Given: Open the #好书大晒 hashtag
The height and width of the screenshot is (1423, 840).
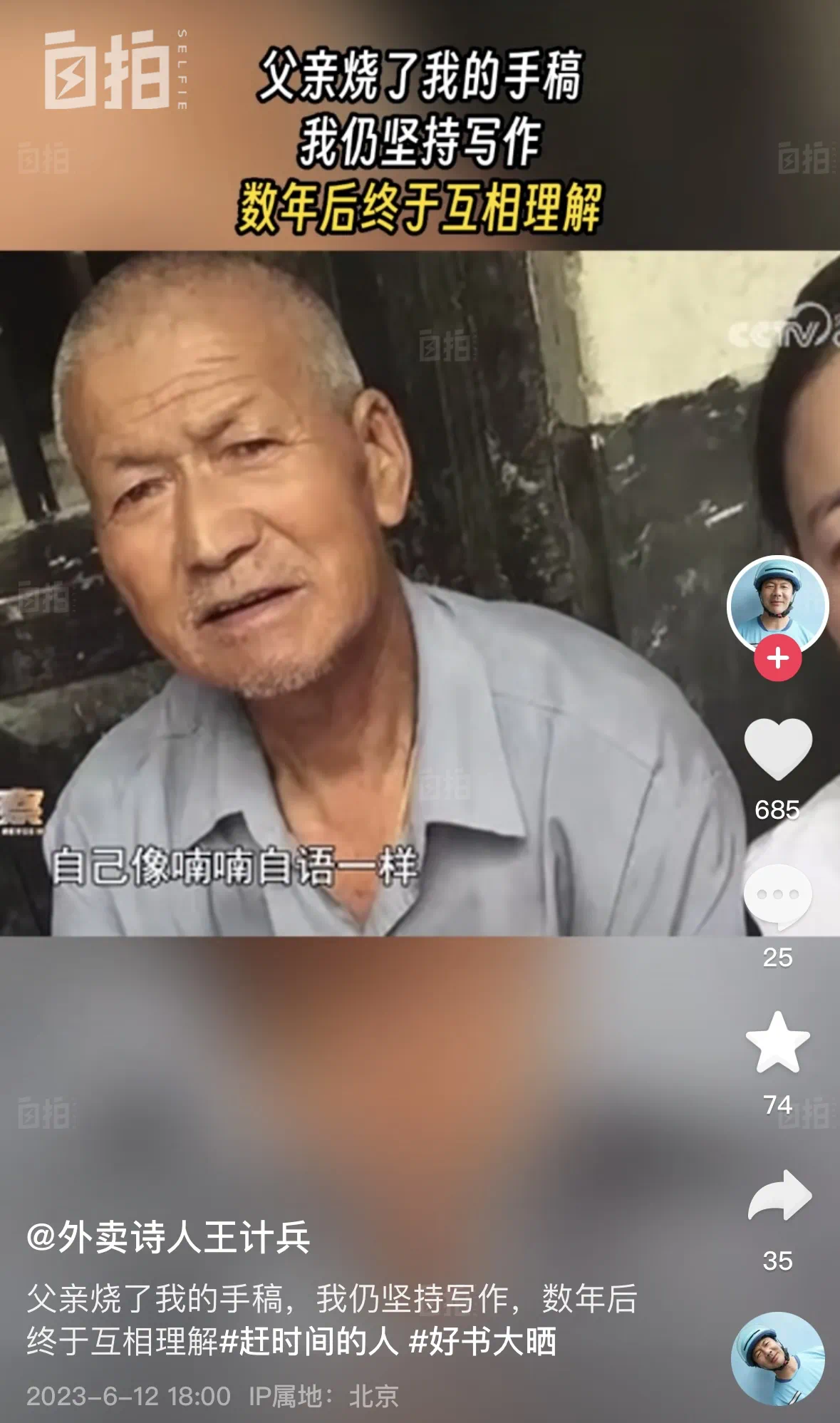Looking at the screenshot, I should pos(482,1342).
